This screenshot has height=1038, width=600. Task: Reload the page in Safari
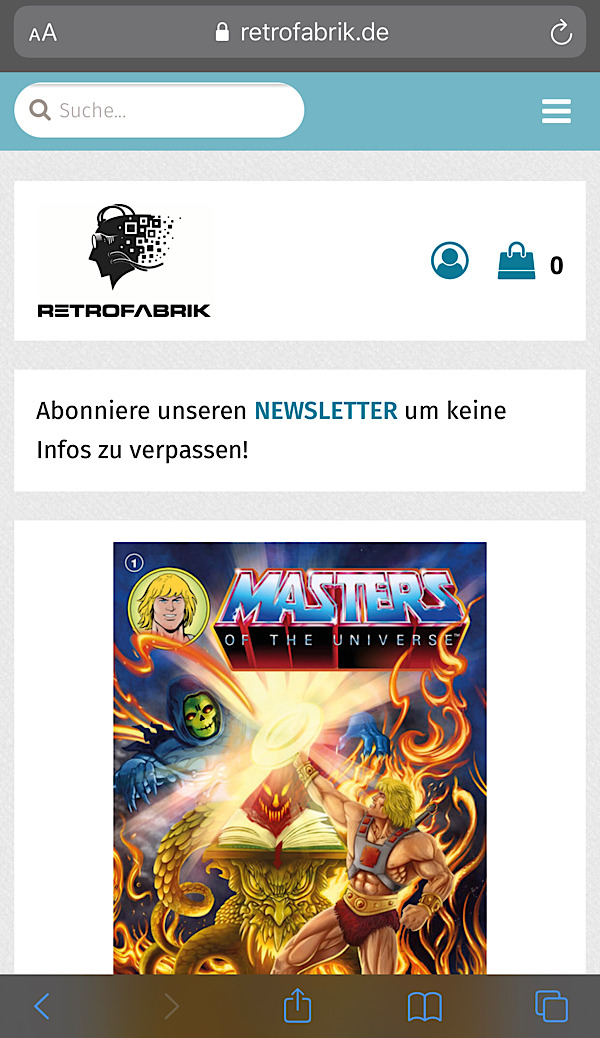561,33
